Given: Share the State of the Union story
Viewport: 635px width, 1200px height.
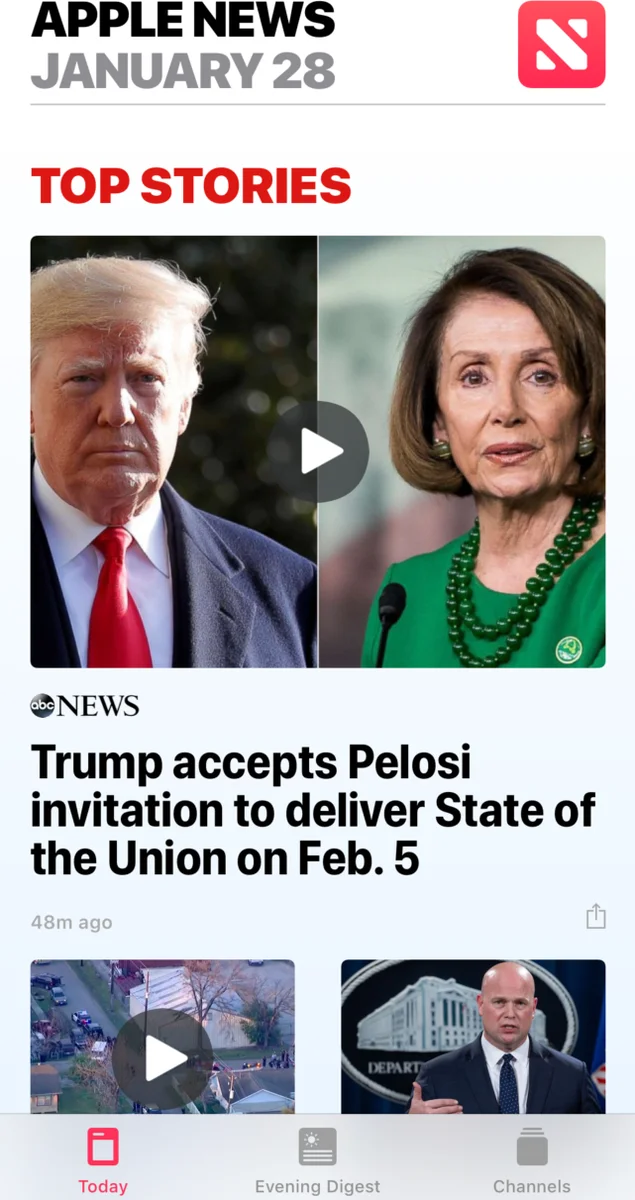Looking at the screenshot, I should 595,916.
